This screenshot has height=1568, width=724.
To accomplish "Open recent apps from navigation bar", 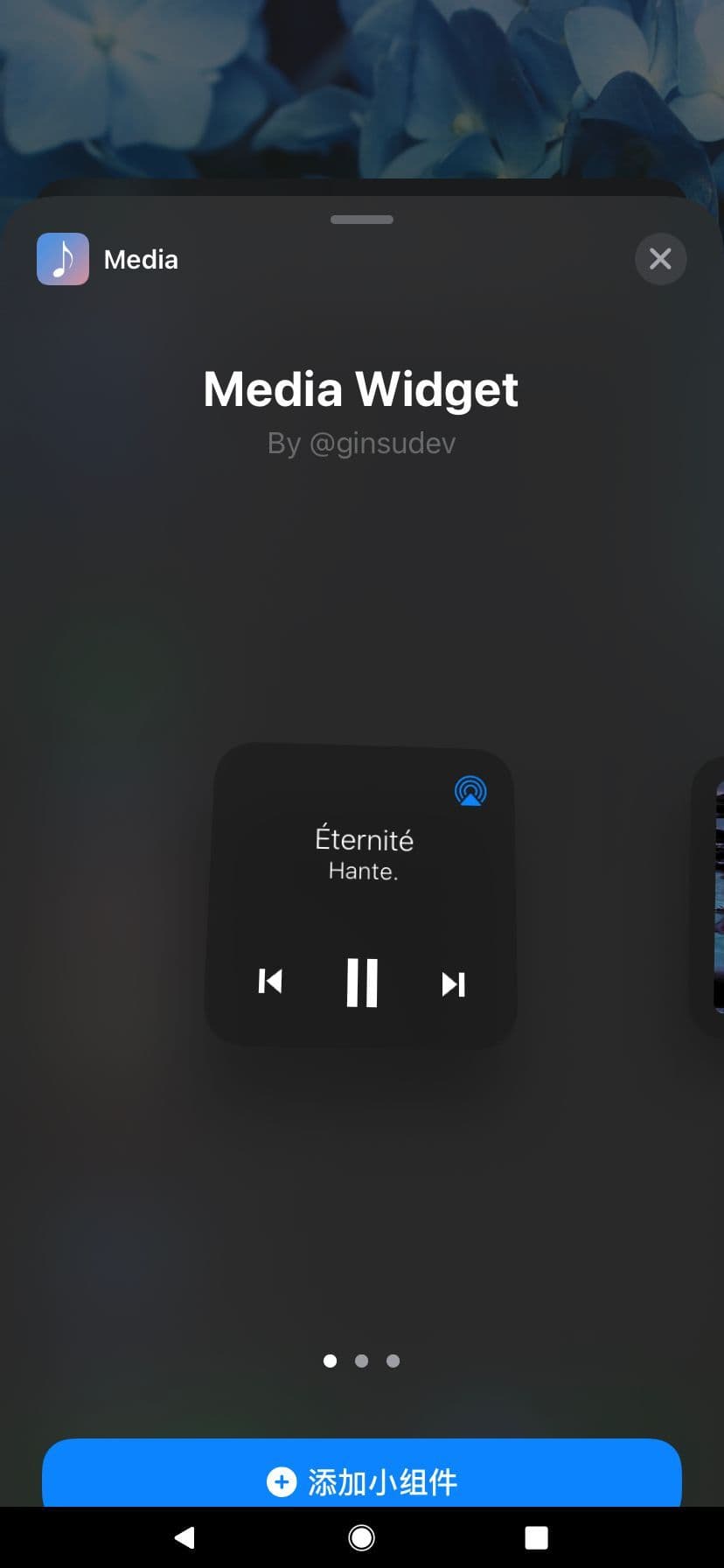I will pos(536,1537).
